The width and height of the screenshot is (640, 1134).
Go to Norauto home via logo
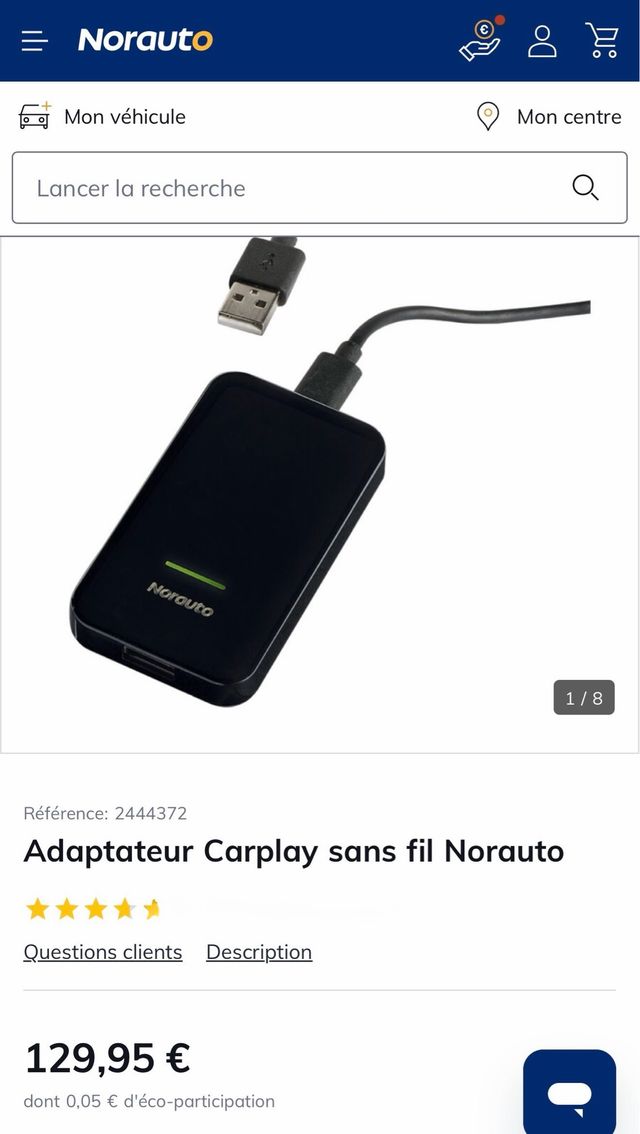pos(145,40)
